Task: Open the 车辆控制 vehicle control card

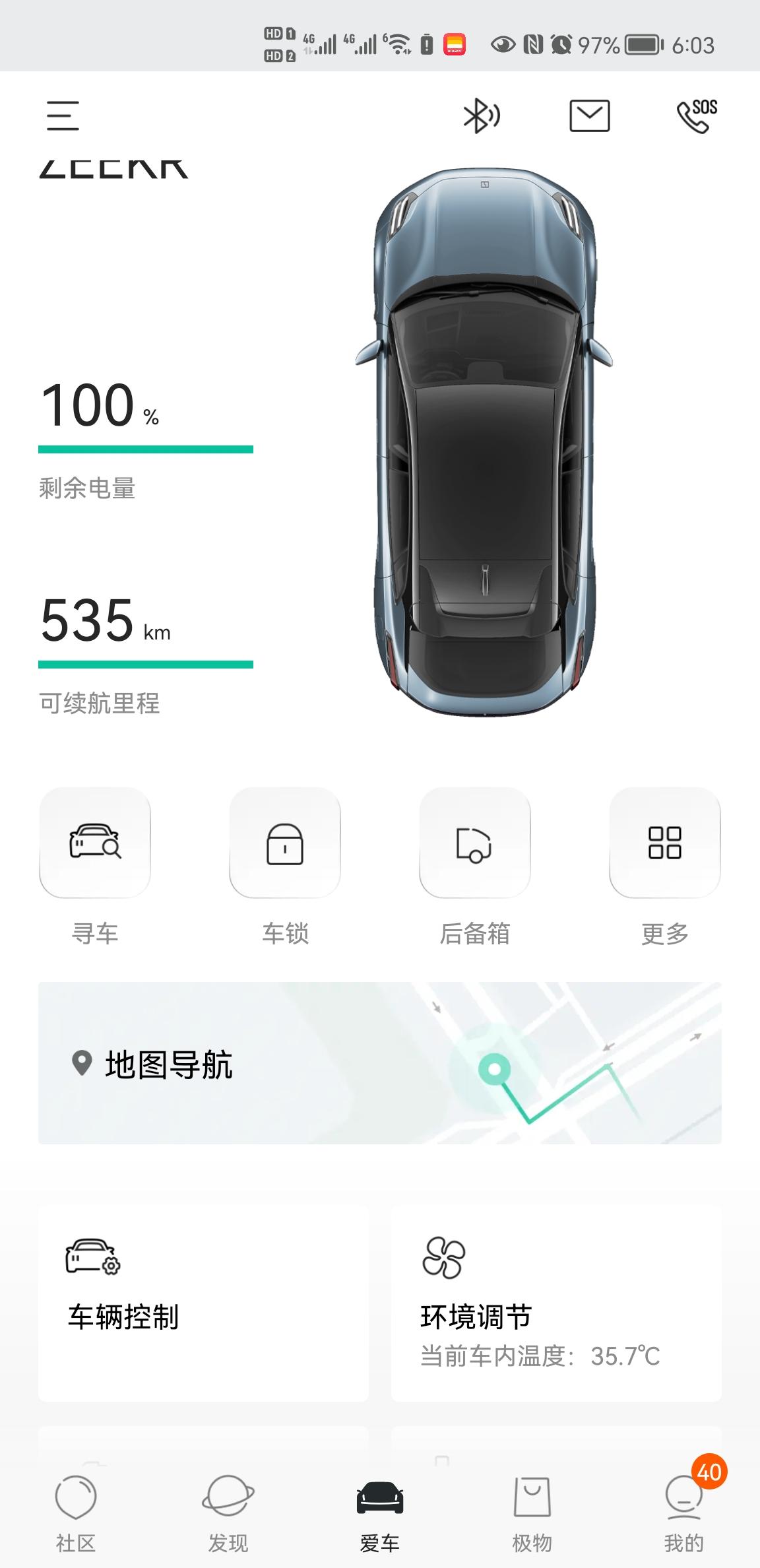Action: click(x=203, y=1303)
